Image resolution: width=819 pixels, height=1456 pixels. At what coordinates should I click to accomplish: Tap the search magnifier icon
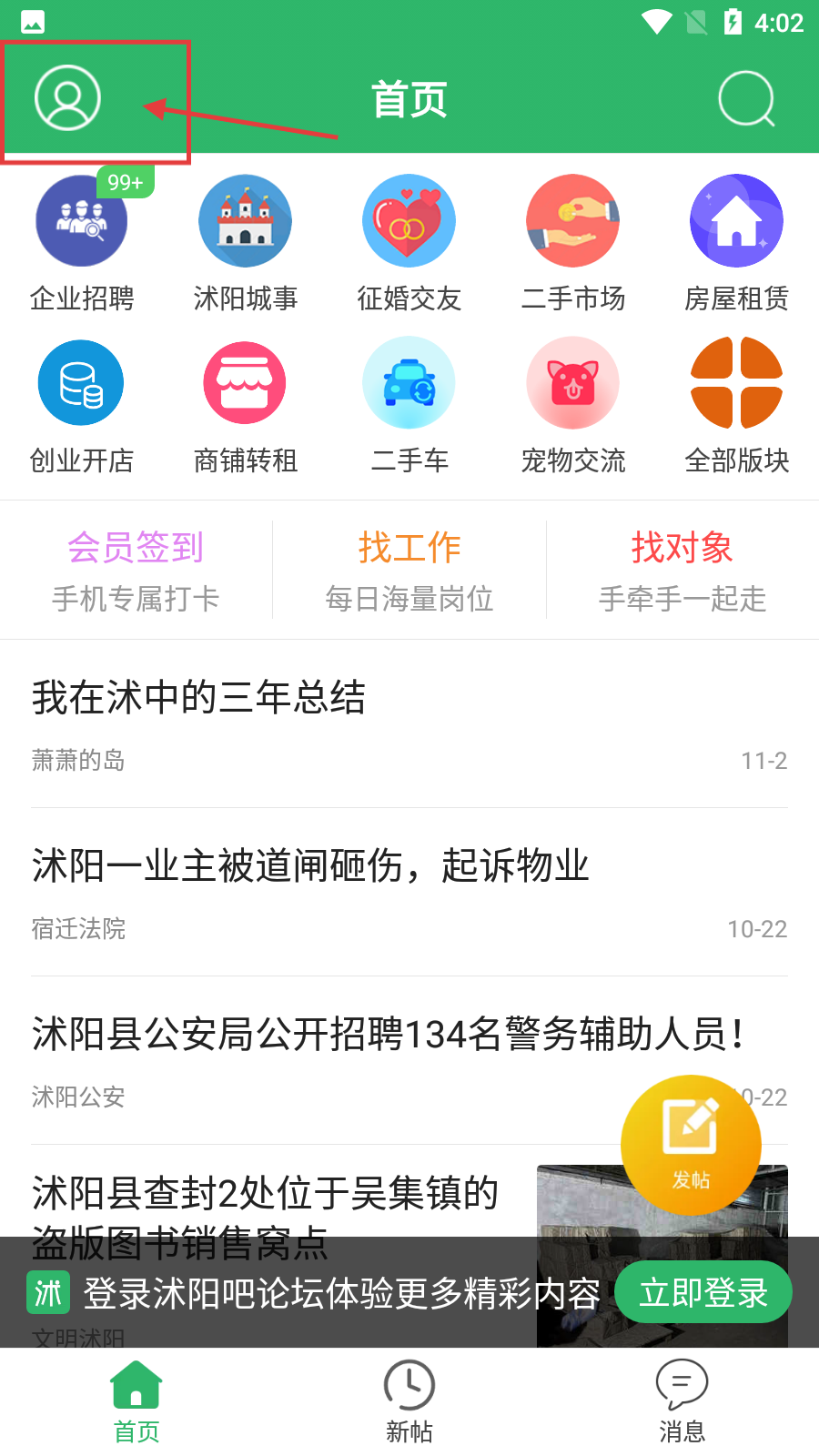(746, 98)
